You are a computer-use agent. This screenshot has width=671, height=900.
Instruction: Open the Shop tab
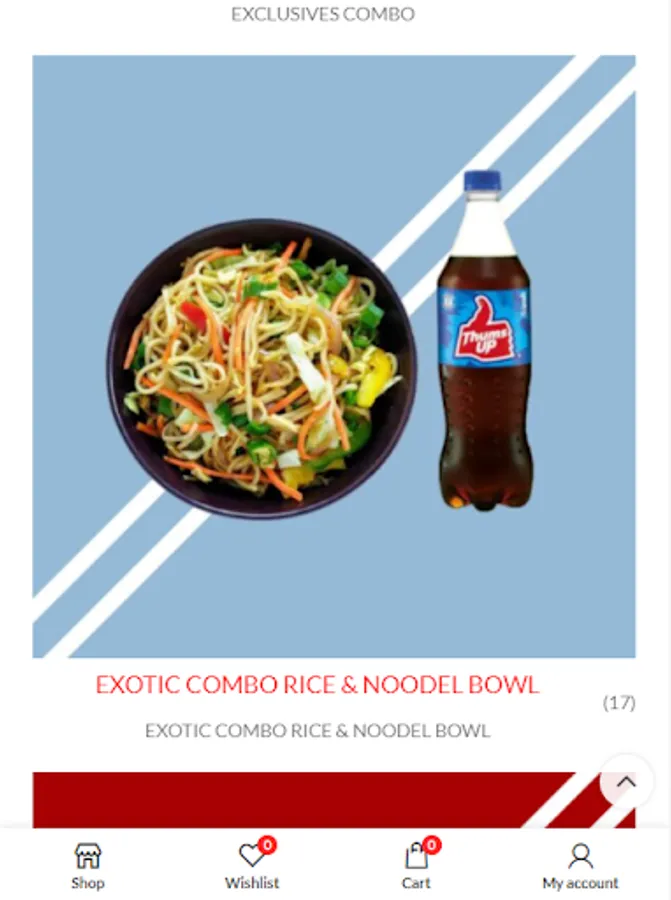tap(87, 865)
